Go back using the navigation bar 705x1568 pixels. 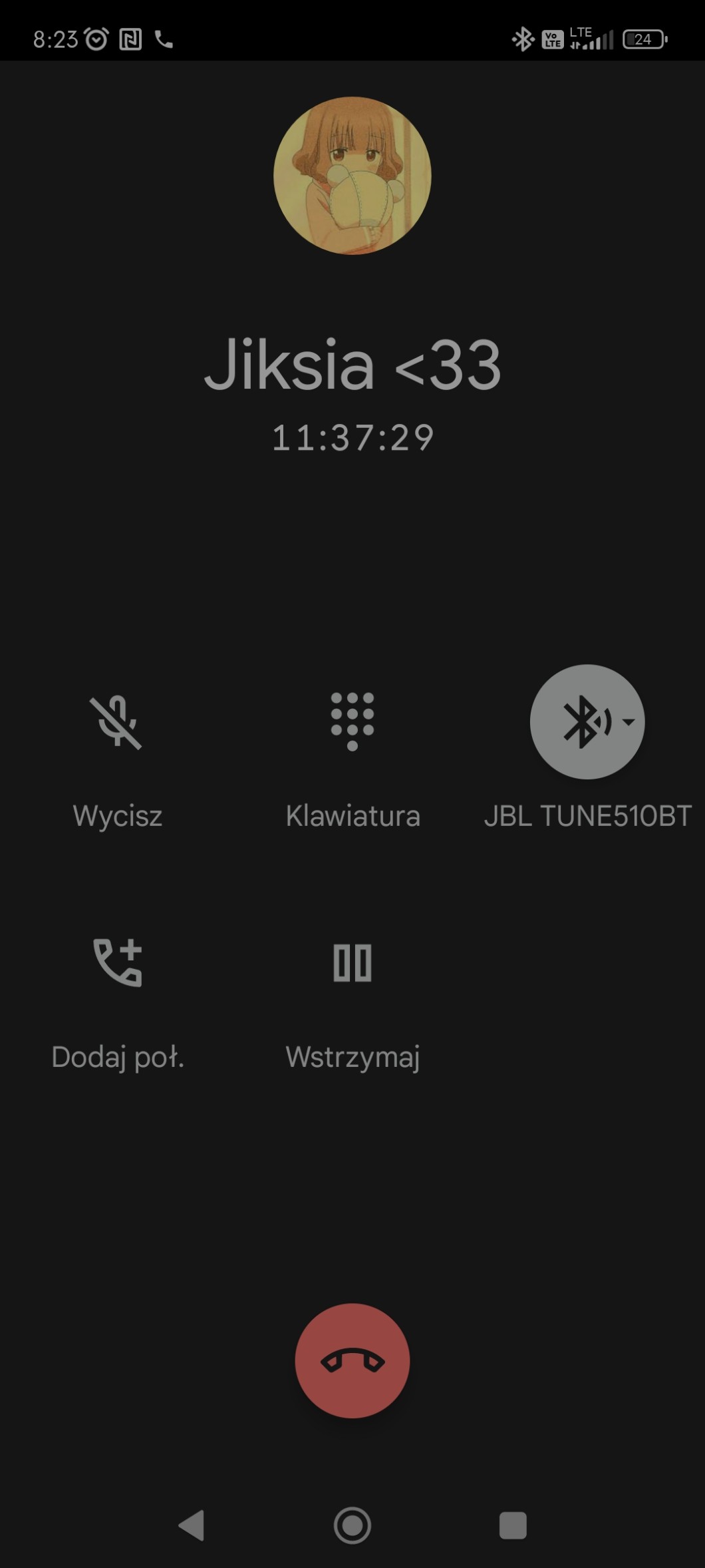[x=192, y=1525]
